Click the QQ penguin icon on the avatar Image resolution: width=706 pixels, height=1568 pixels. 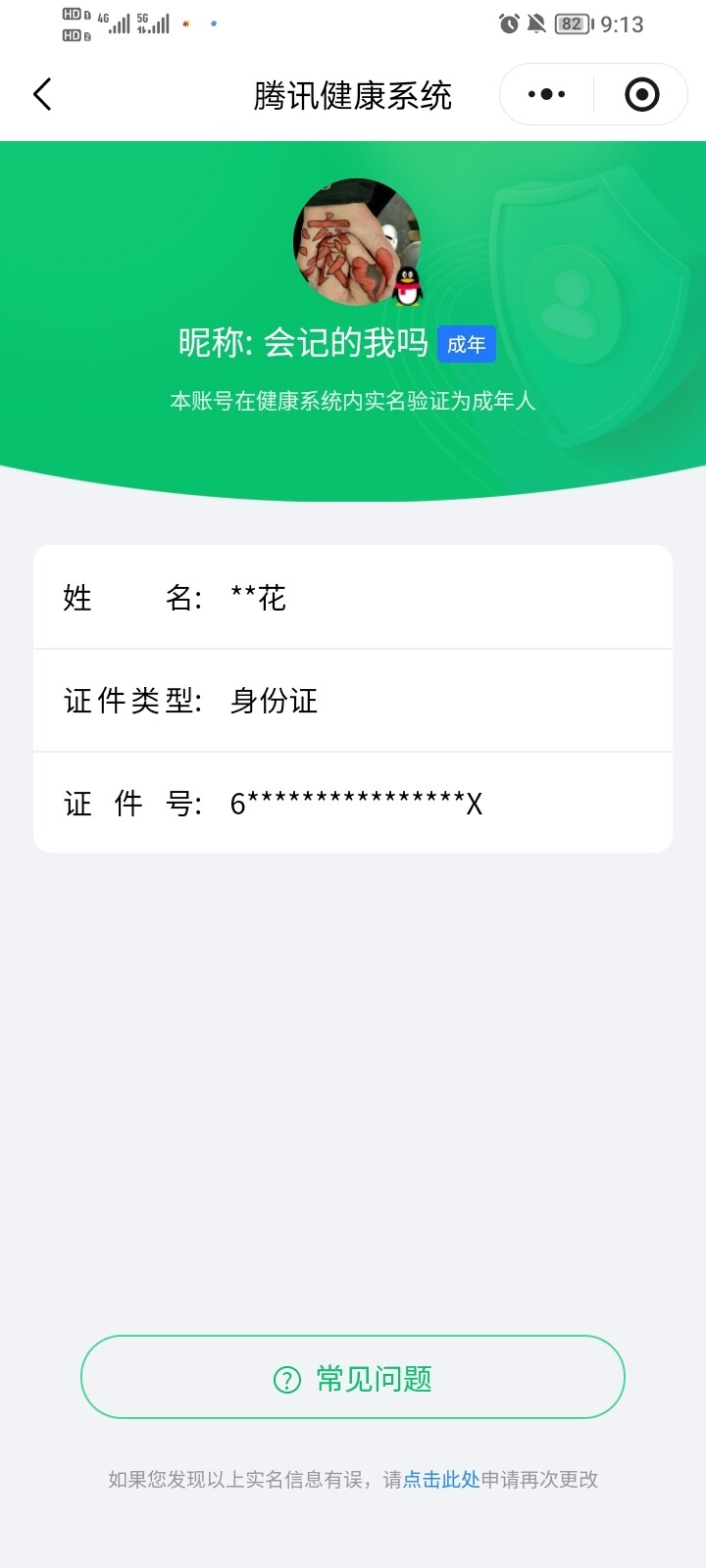coord(404,286)
